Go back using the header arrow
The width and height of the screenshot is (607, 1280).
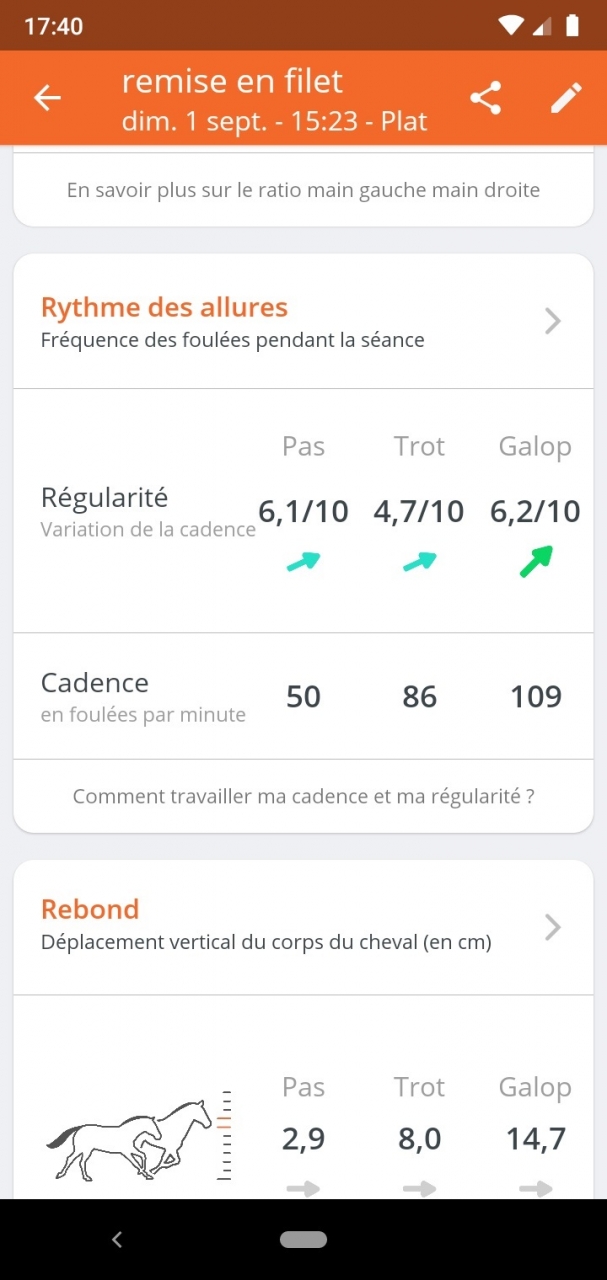[47, 98]
